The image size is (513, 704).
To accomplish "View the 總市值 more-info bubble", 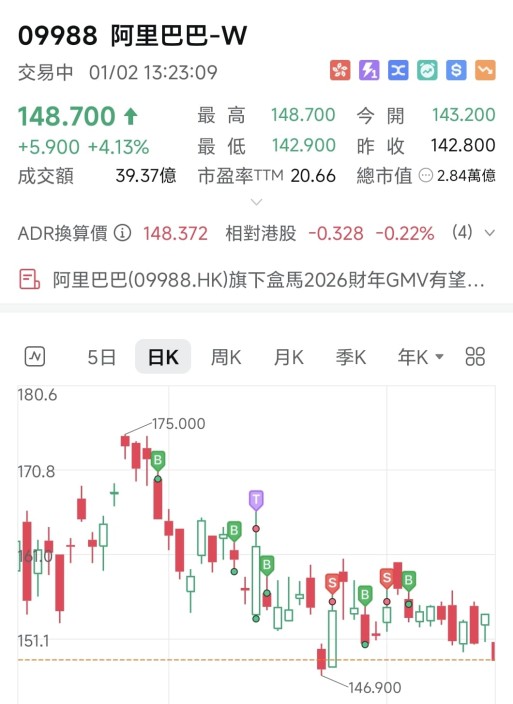I will (x=425, y=176).
